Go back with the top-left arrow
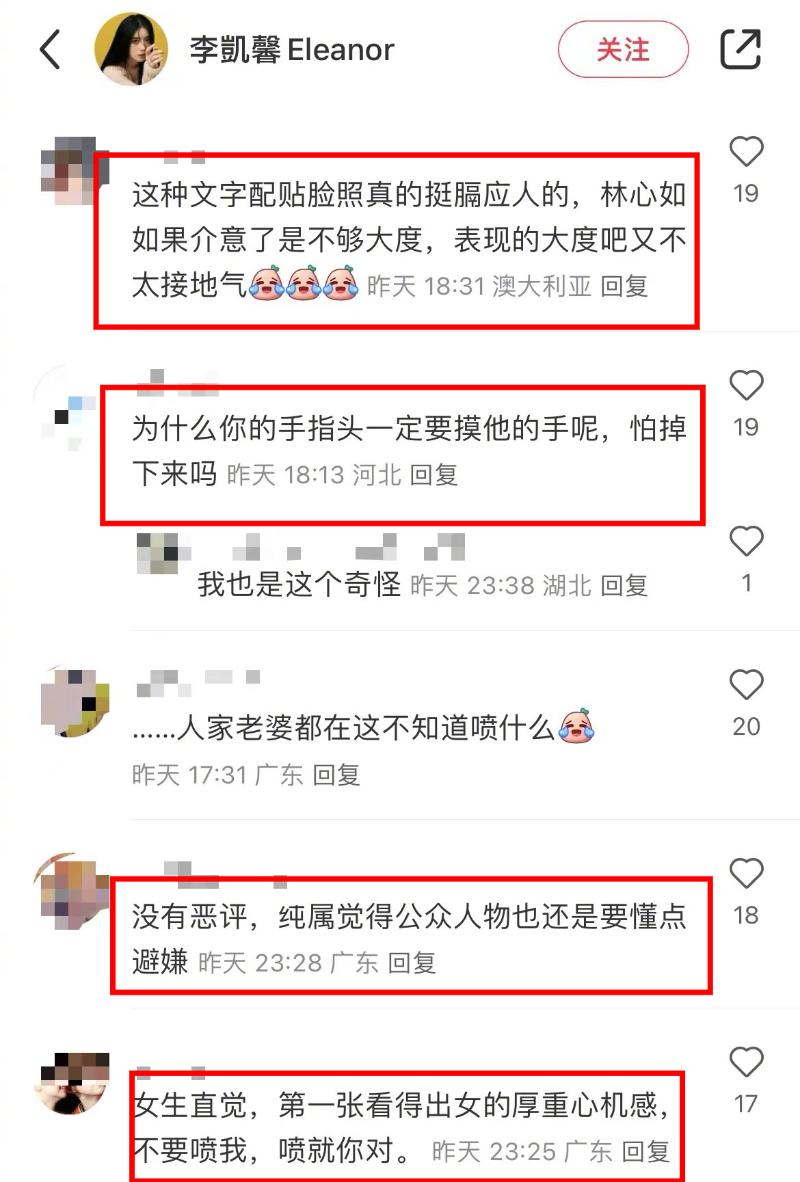 (x=50, y=49)
